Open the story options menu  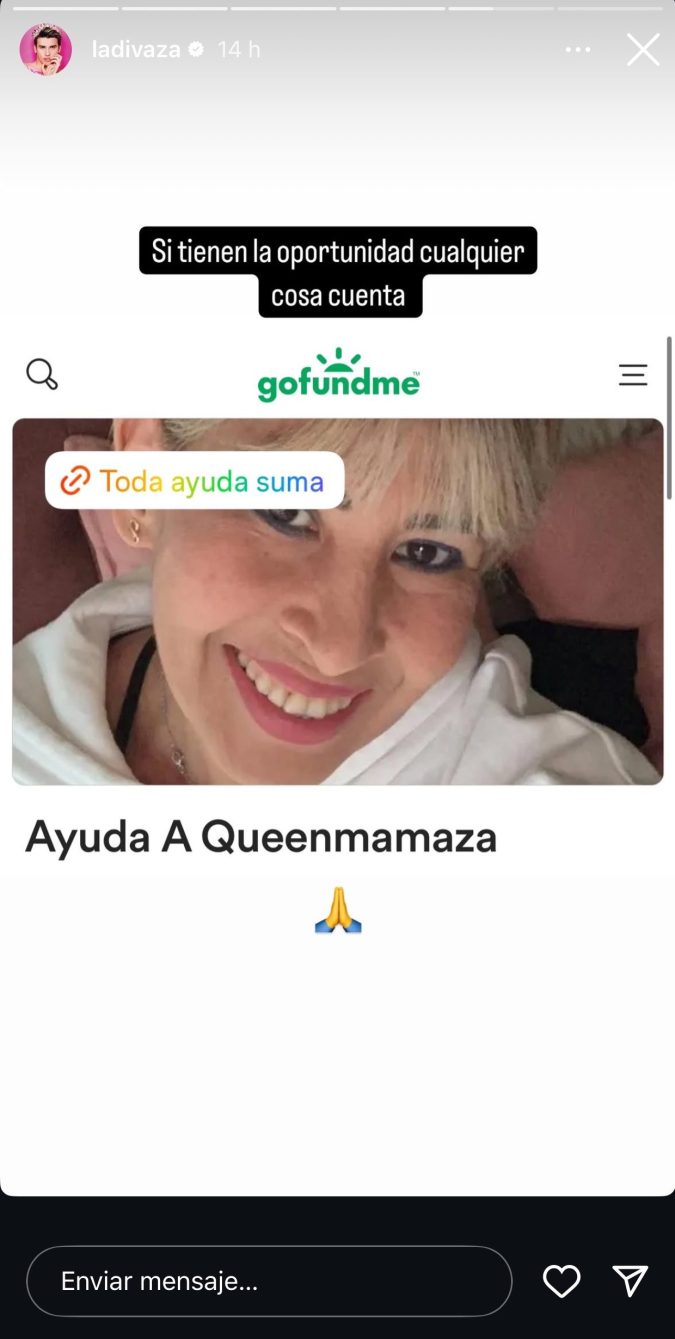pos(578,50)
